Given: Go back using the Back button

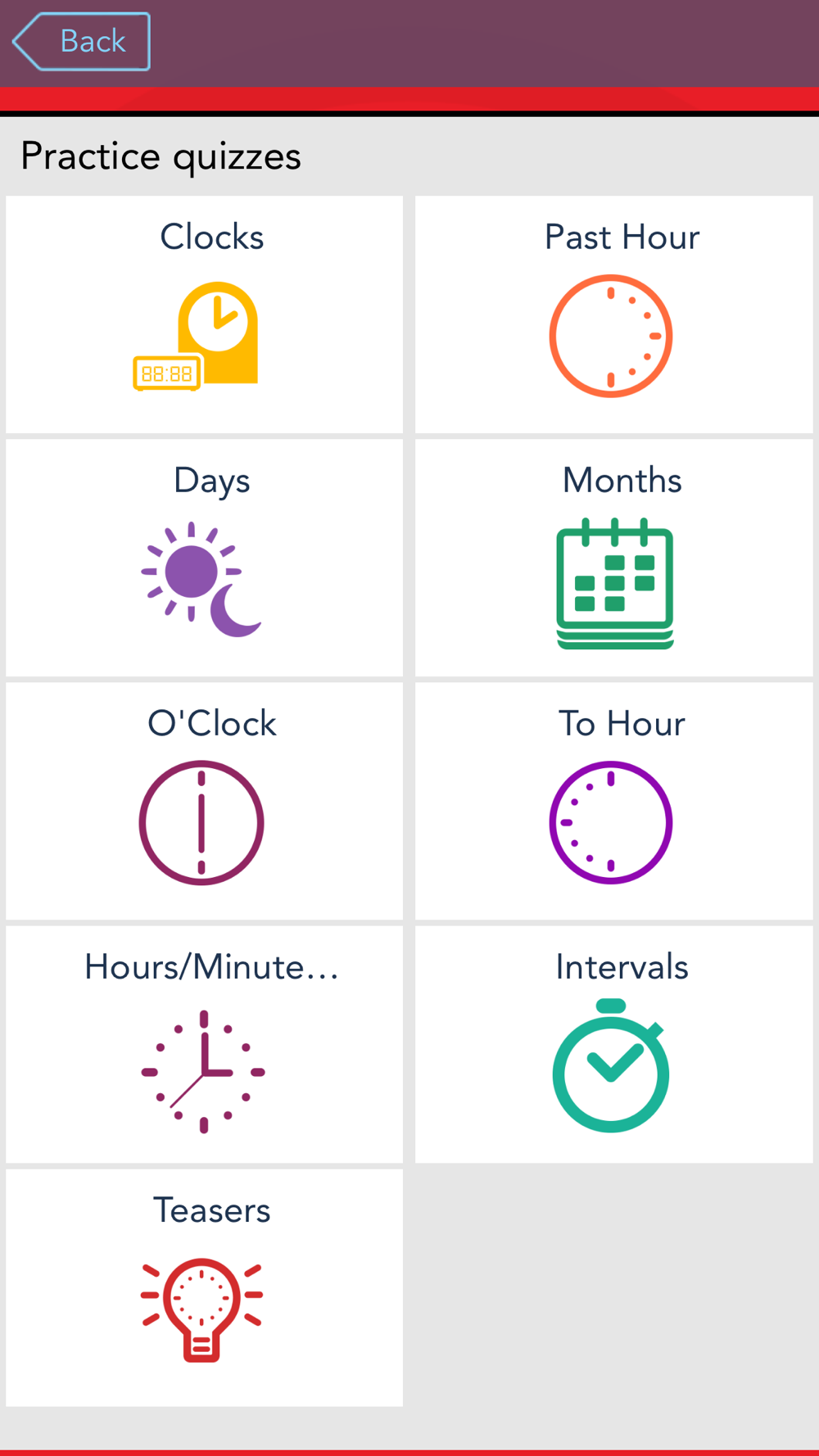Looking at the screenshot, I should (x=82, y=41).
